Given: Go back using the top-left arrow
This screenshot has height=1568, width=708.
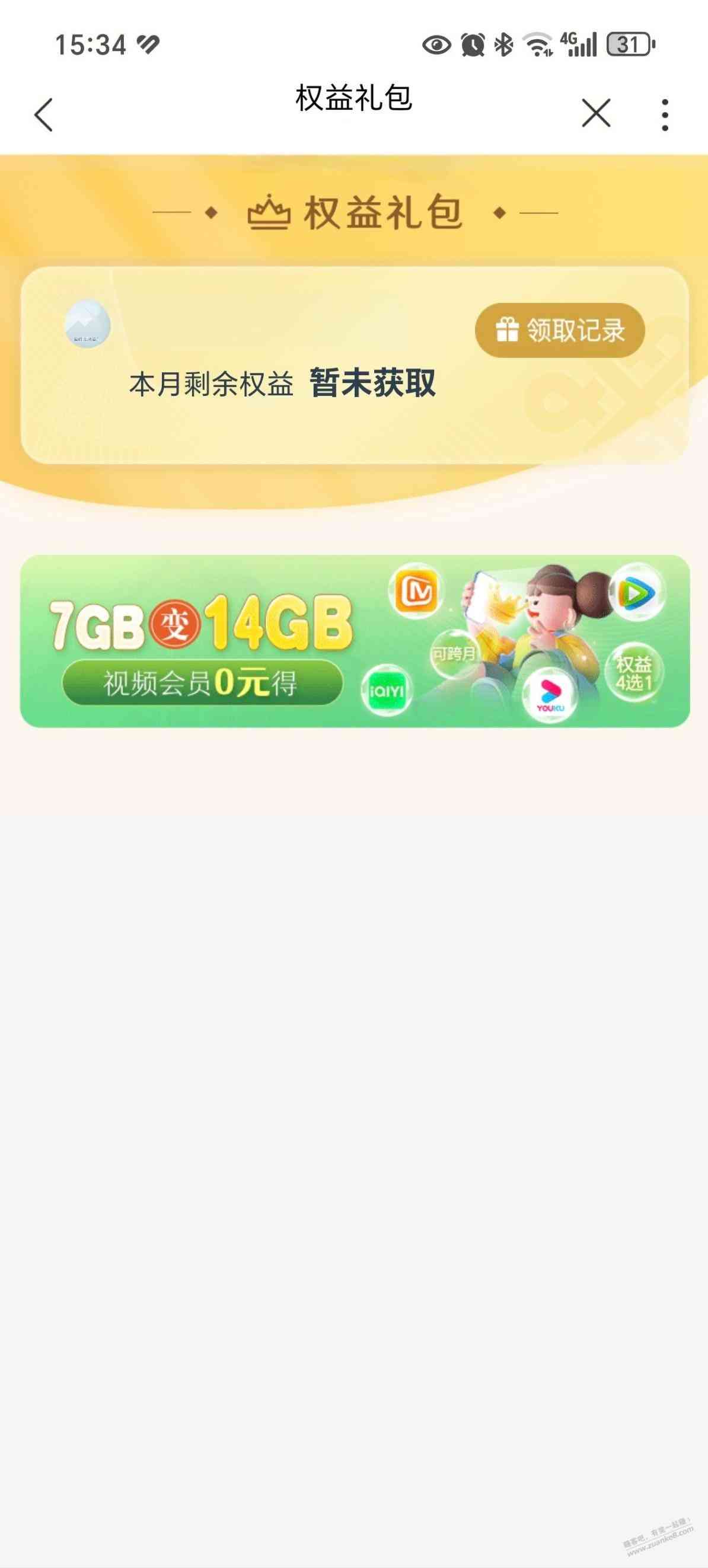Looking at the screenshot, I should [44, 114].
